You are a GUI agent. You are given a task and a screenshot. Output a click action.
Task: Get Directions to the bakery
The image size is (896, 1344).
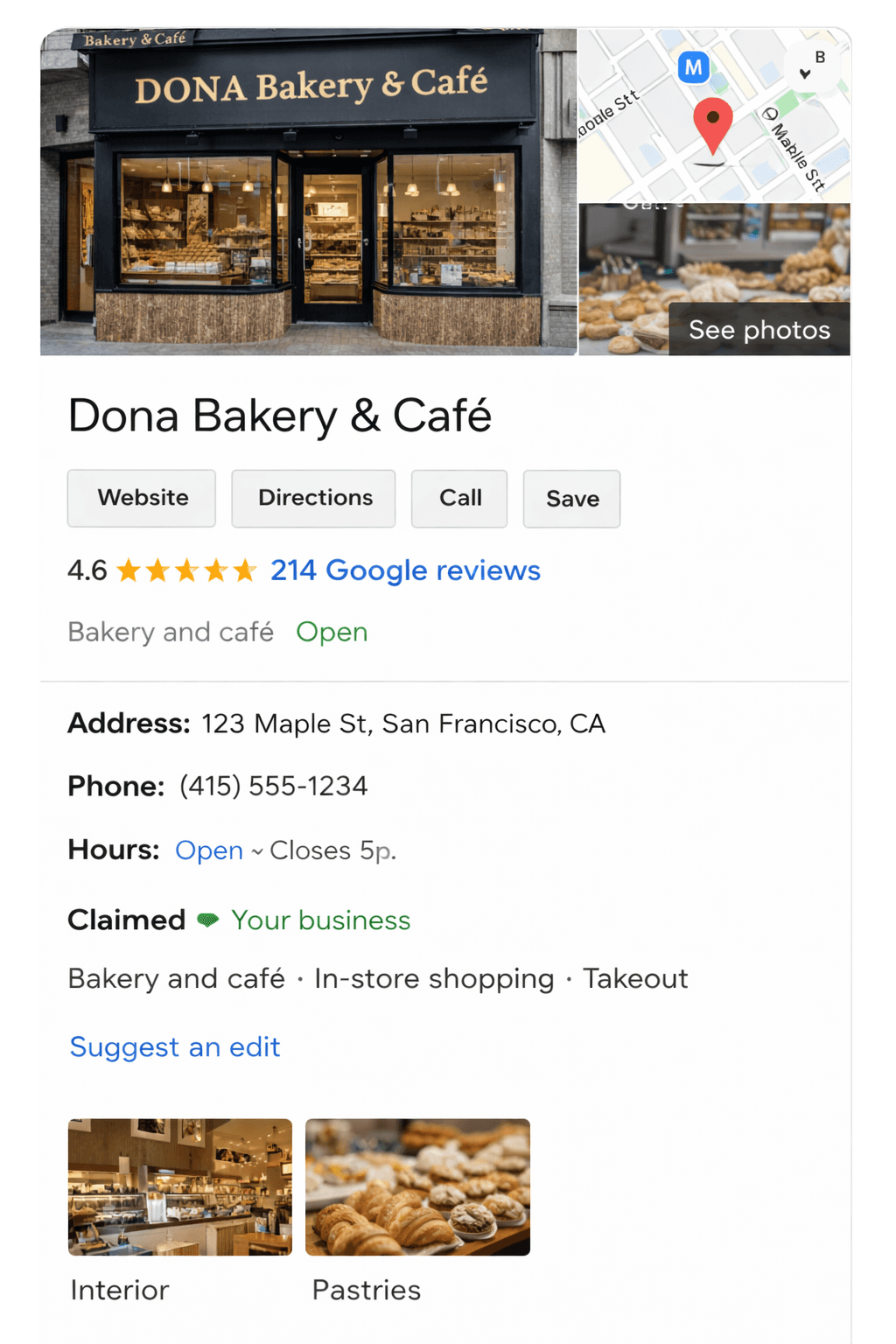tap(313, 498)
